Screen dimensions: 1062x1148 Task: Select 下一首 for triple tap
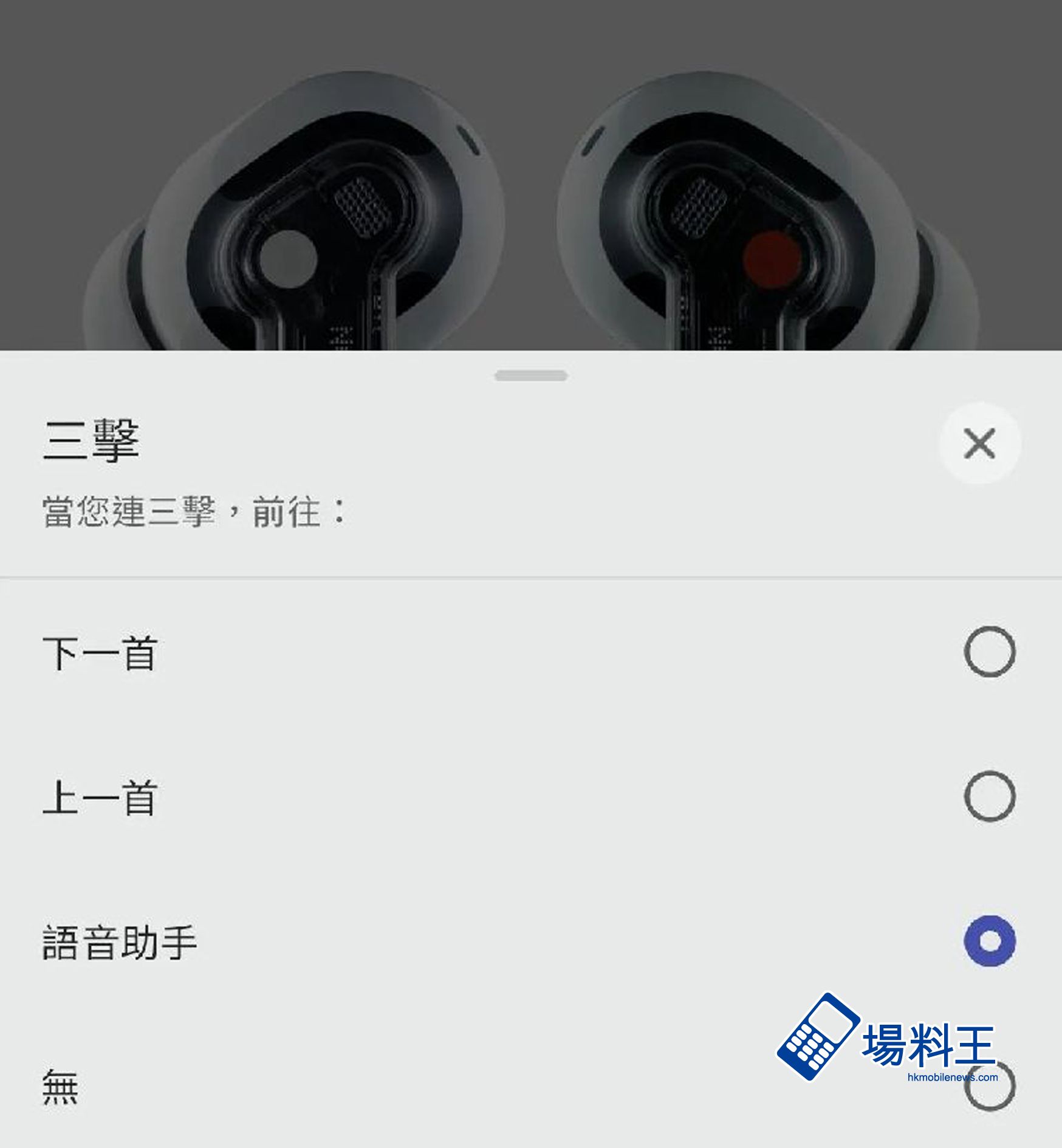tap(989, 652)
